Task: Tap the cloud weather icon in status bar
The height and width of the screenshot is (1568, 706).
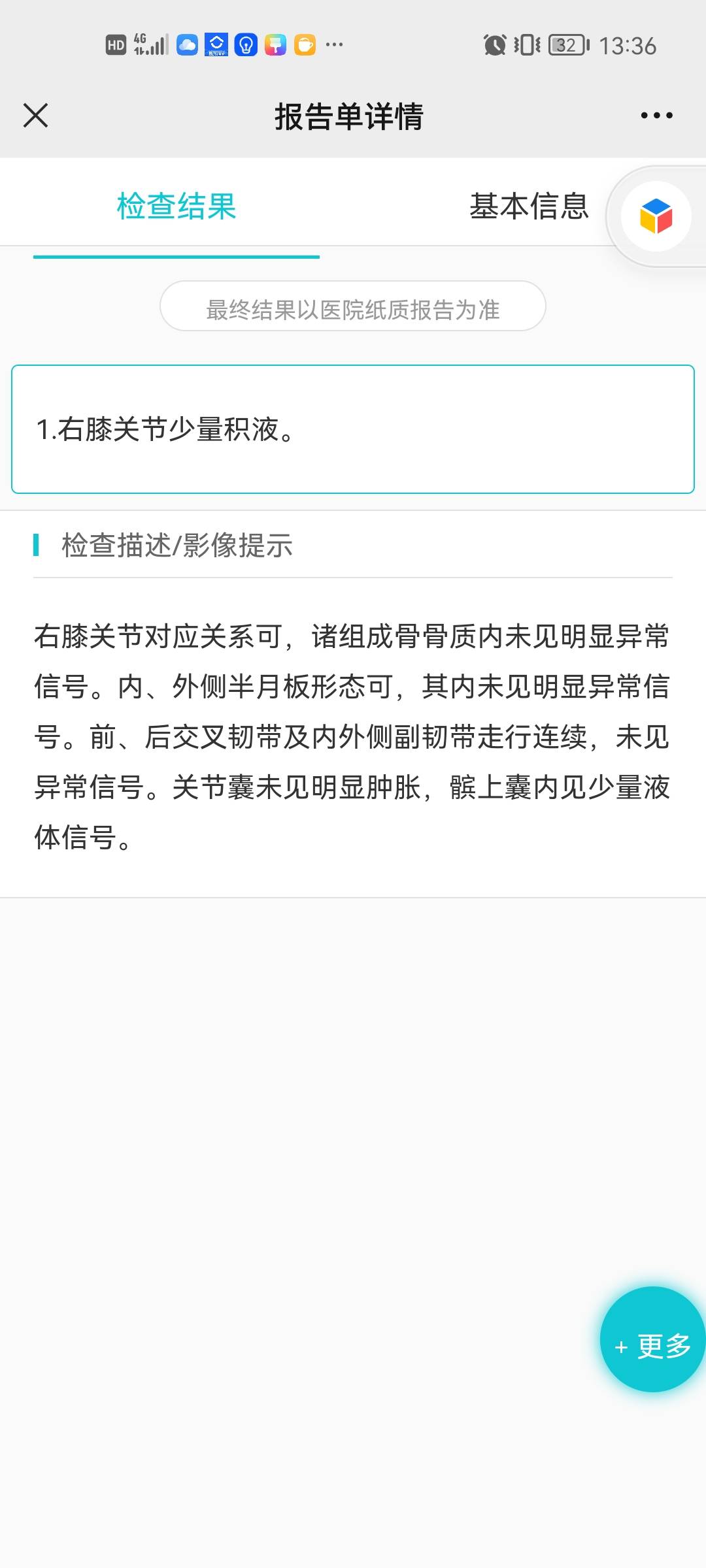Action: [x=189, y=45]
